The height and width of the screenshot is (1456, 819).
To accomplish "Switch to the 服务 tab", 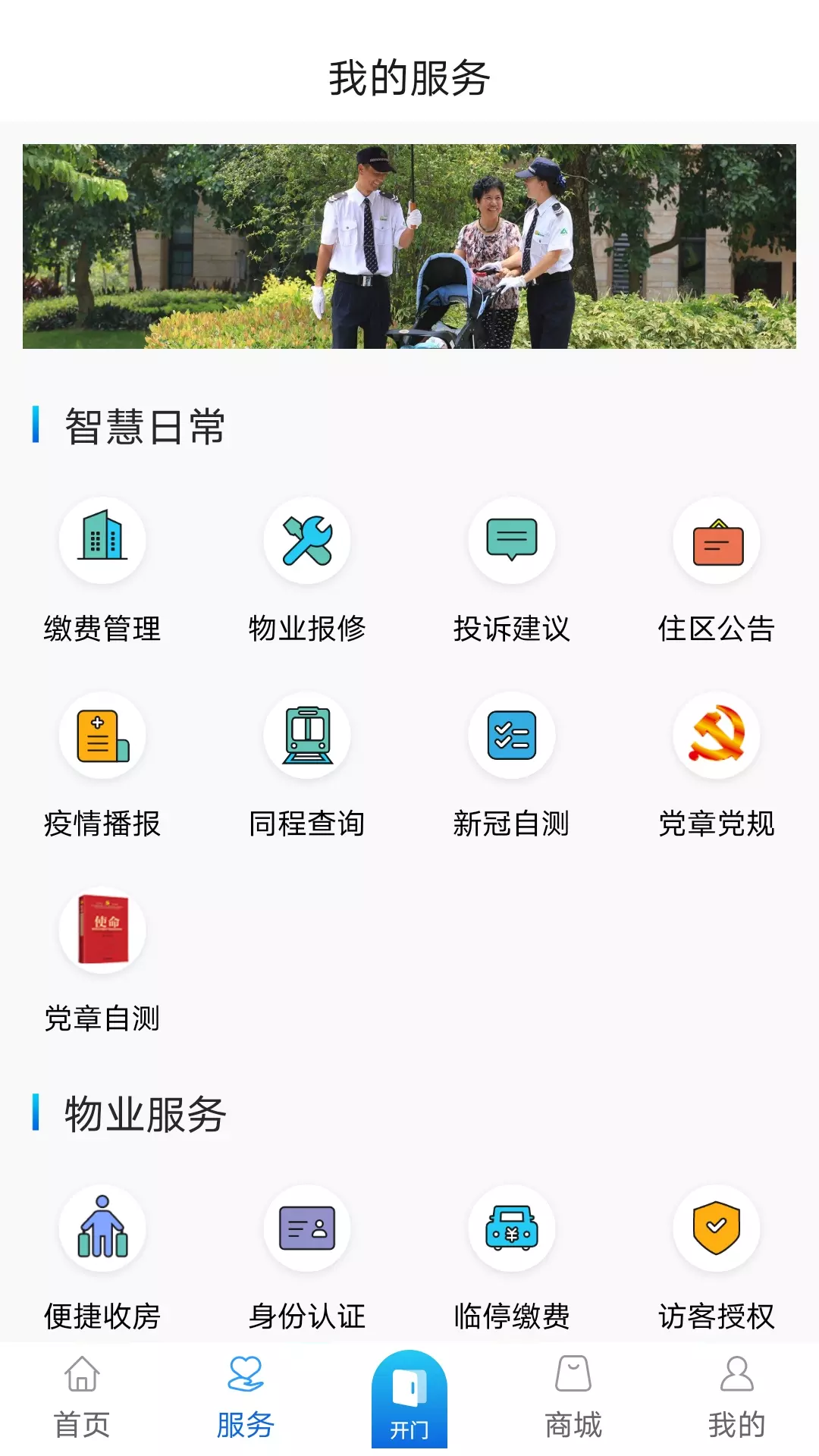I will coord(246,1398).
